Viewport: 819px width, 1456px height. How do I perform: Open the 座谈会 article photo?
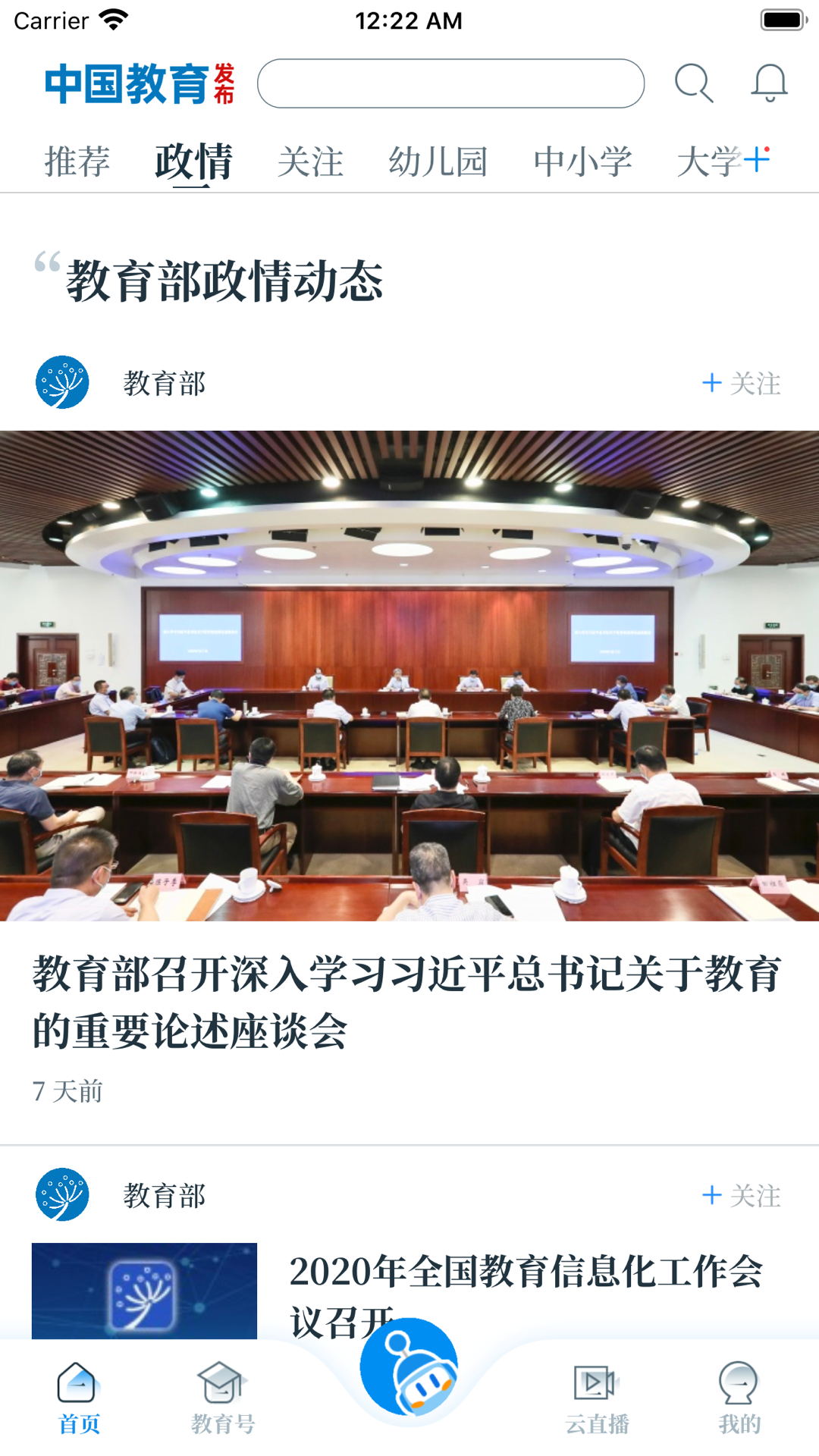409,676
